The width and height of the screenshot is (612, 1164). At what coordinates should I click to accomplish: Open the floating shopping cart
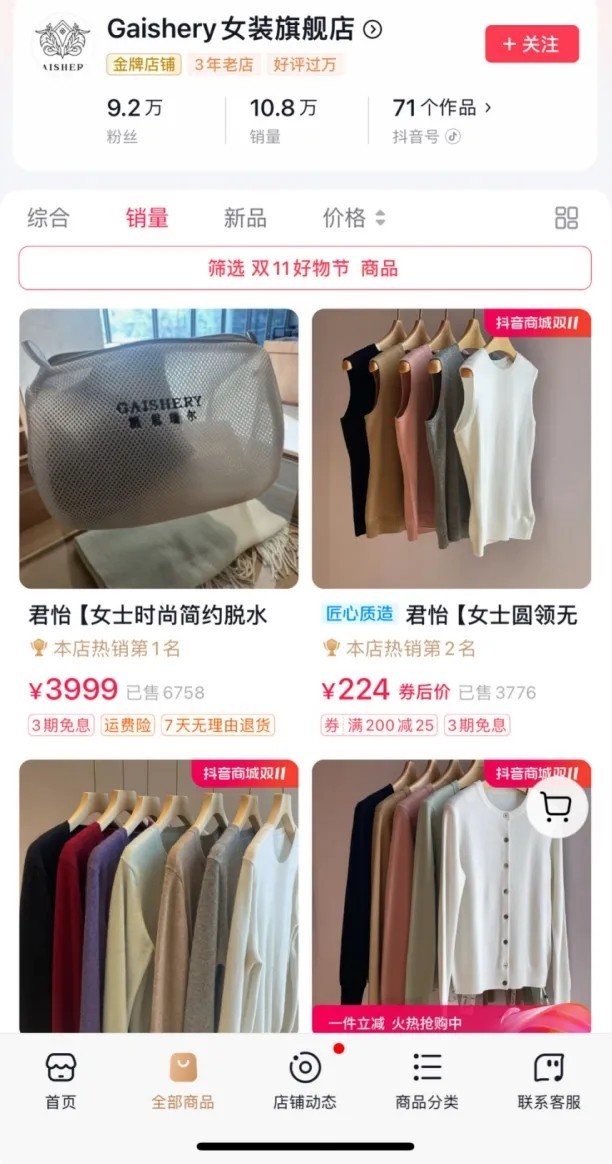coord(556,807)
